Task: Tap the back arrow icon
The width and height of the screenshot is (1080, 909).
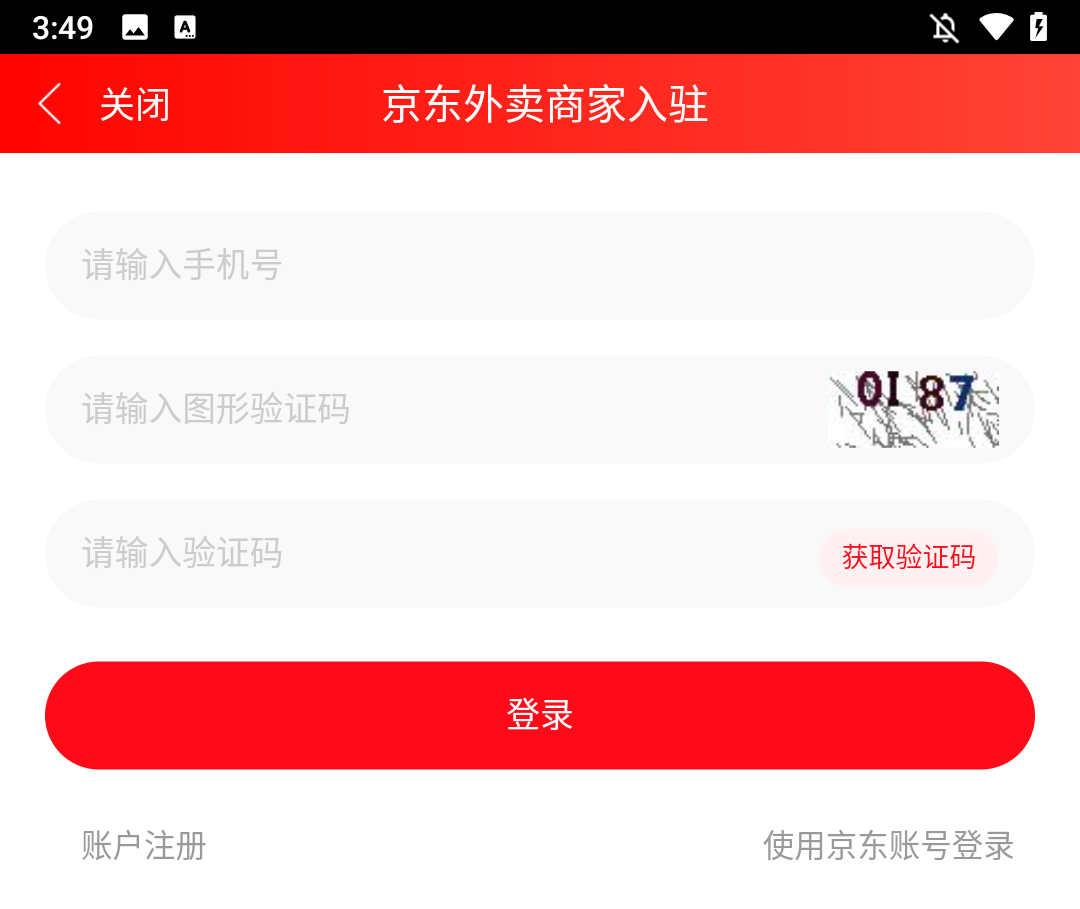Action: (x=49, y=104)
